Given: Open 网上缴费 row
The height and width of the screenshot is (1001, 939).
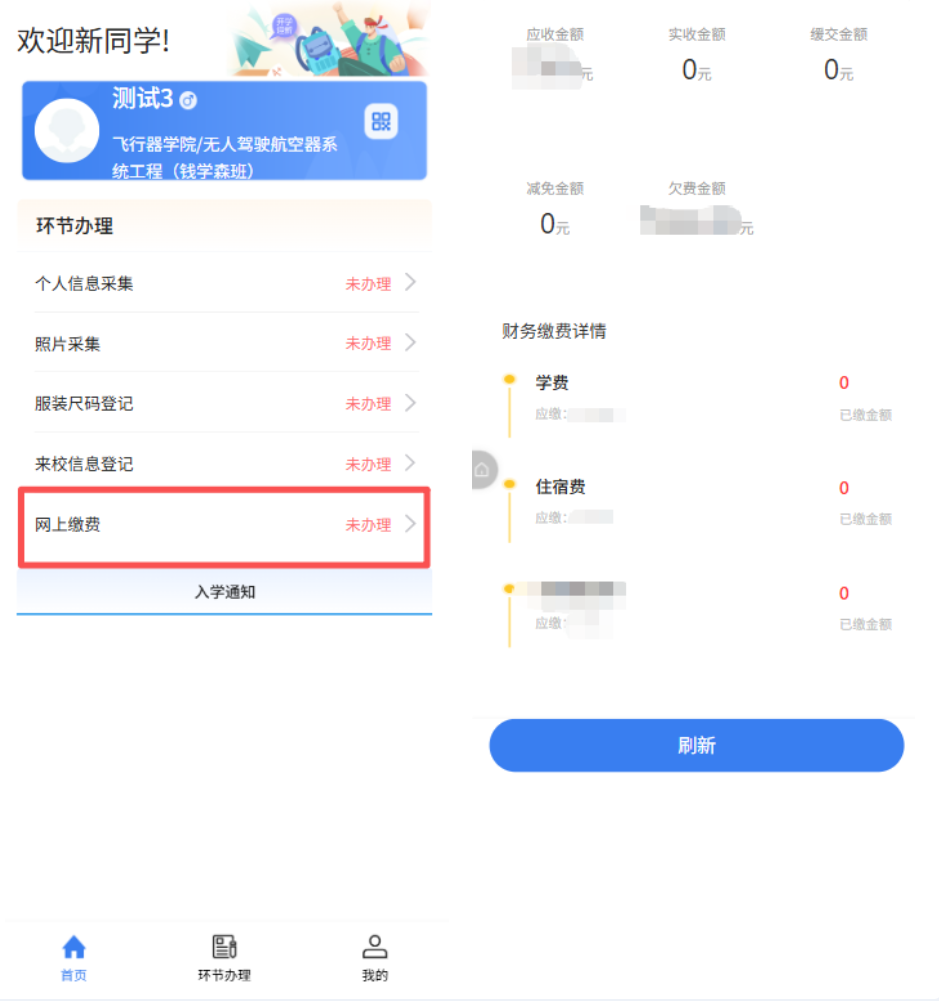Looking at the screenshot, I should click(225, 525).
